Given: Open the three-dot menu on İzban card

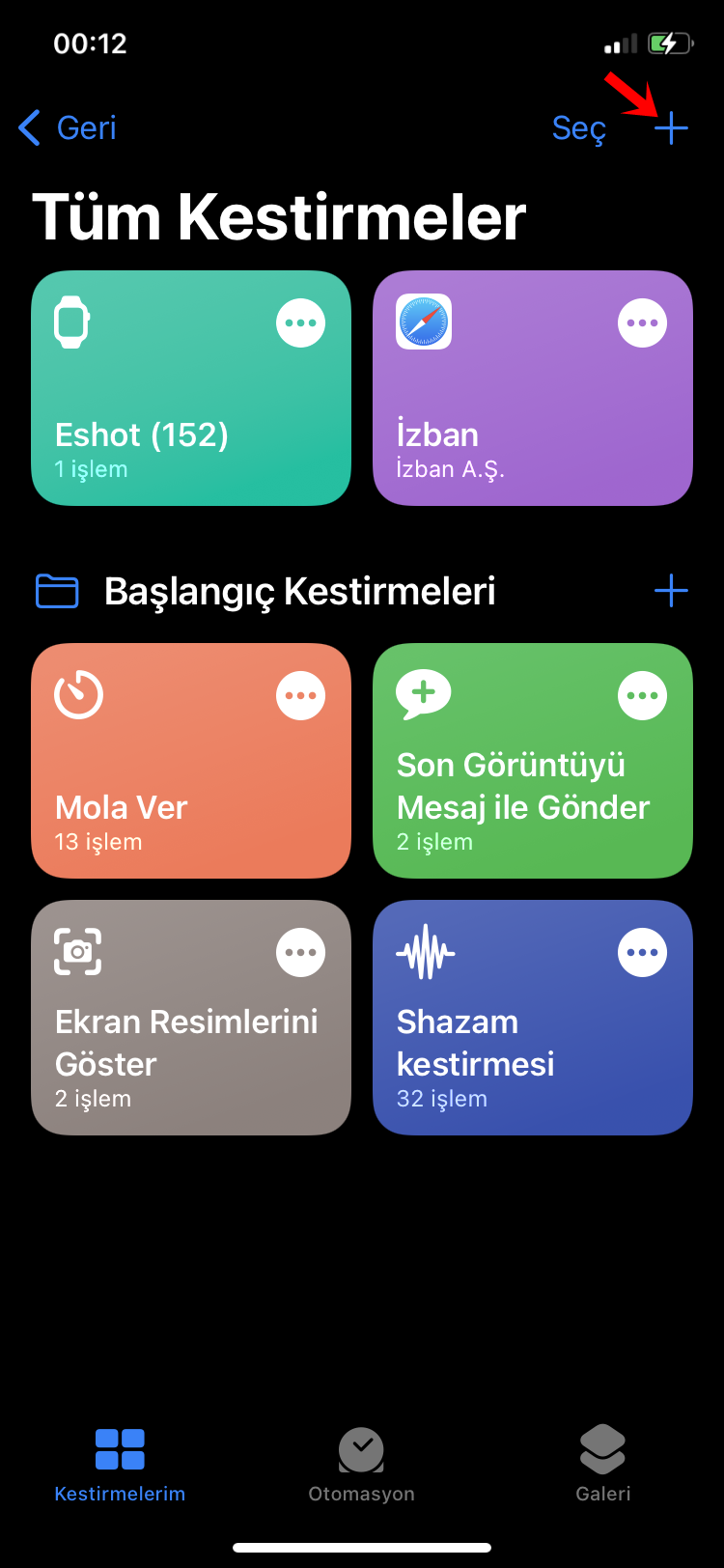Looking at the screenshot, I should 643,323.
